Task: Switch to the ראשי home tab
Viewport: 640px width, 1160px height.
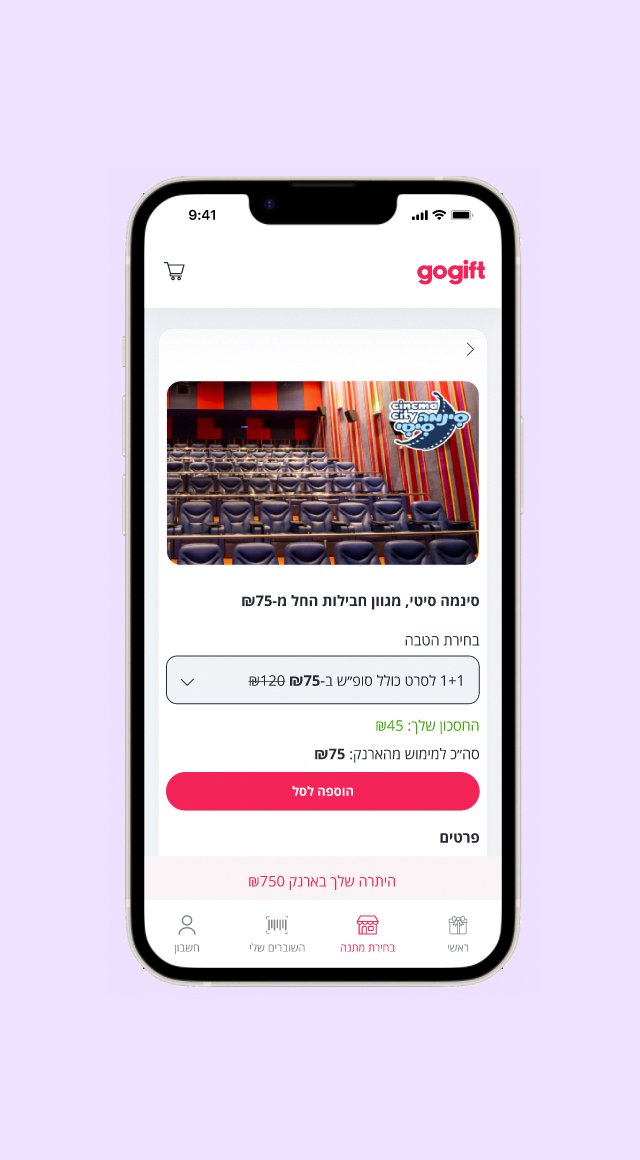Action: click(458, 932)
